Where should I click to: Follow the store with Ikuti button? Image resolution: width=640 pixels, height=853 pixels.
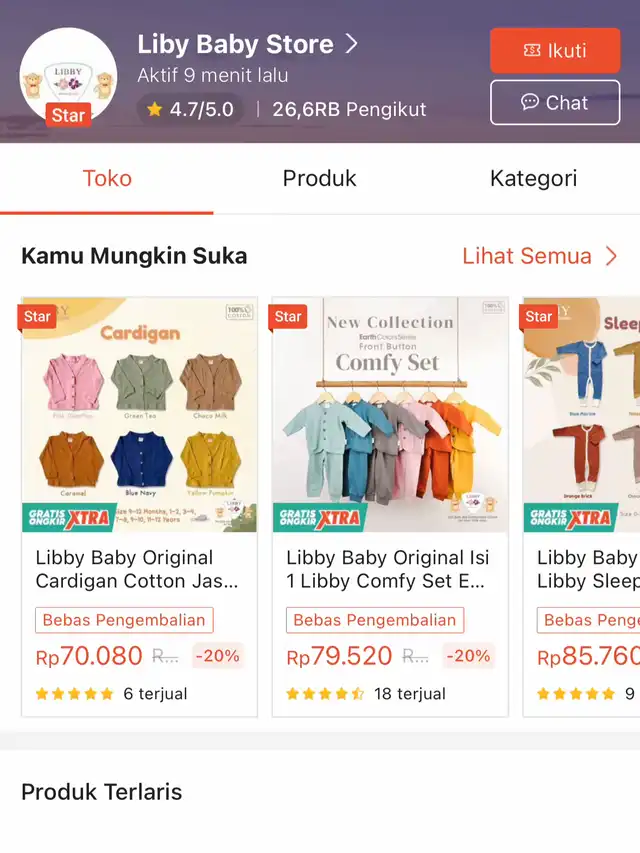click(554, 50)
